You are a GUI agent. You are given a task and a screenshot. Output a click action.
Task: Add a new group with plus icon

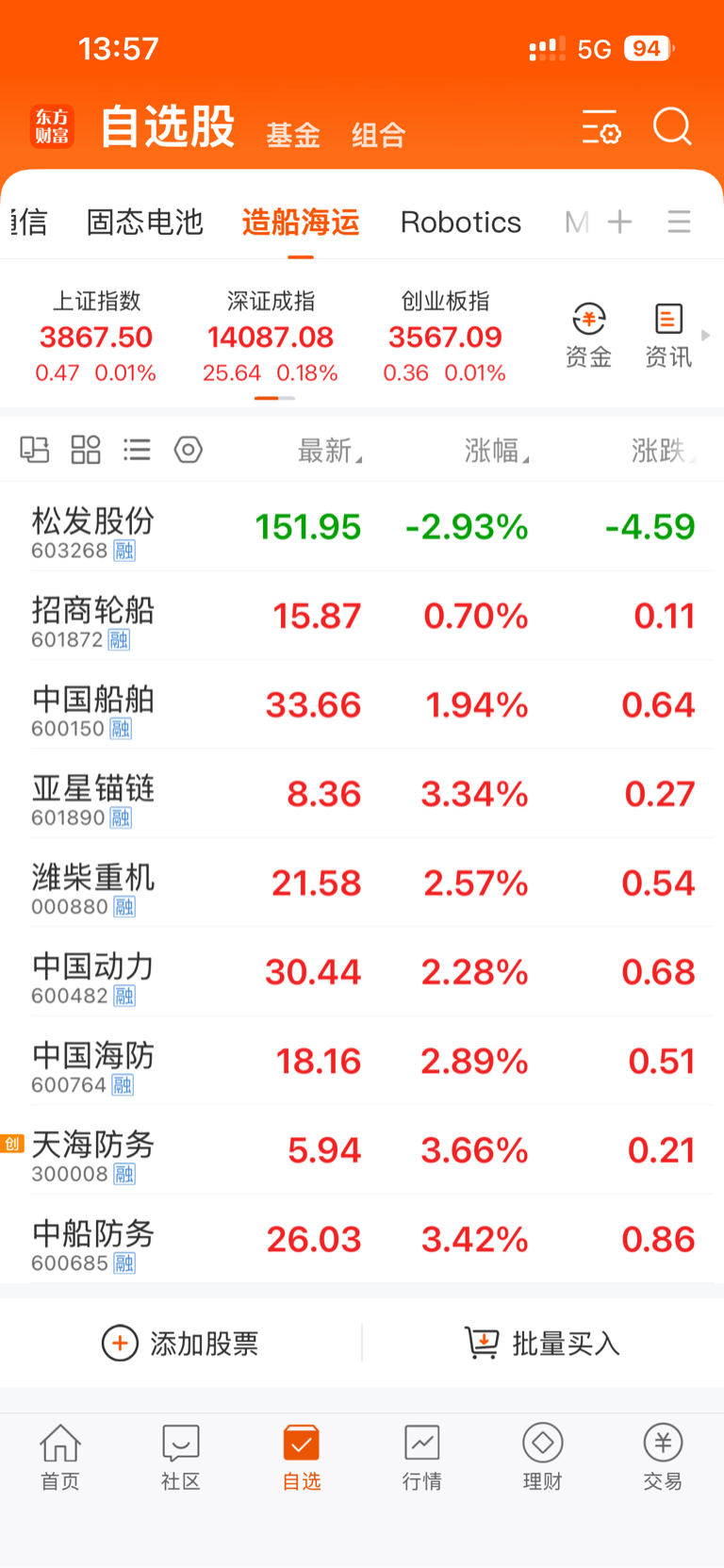(619, 222)
